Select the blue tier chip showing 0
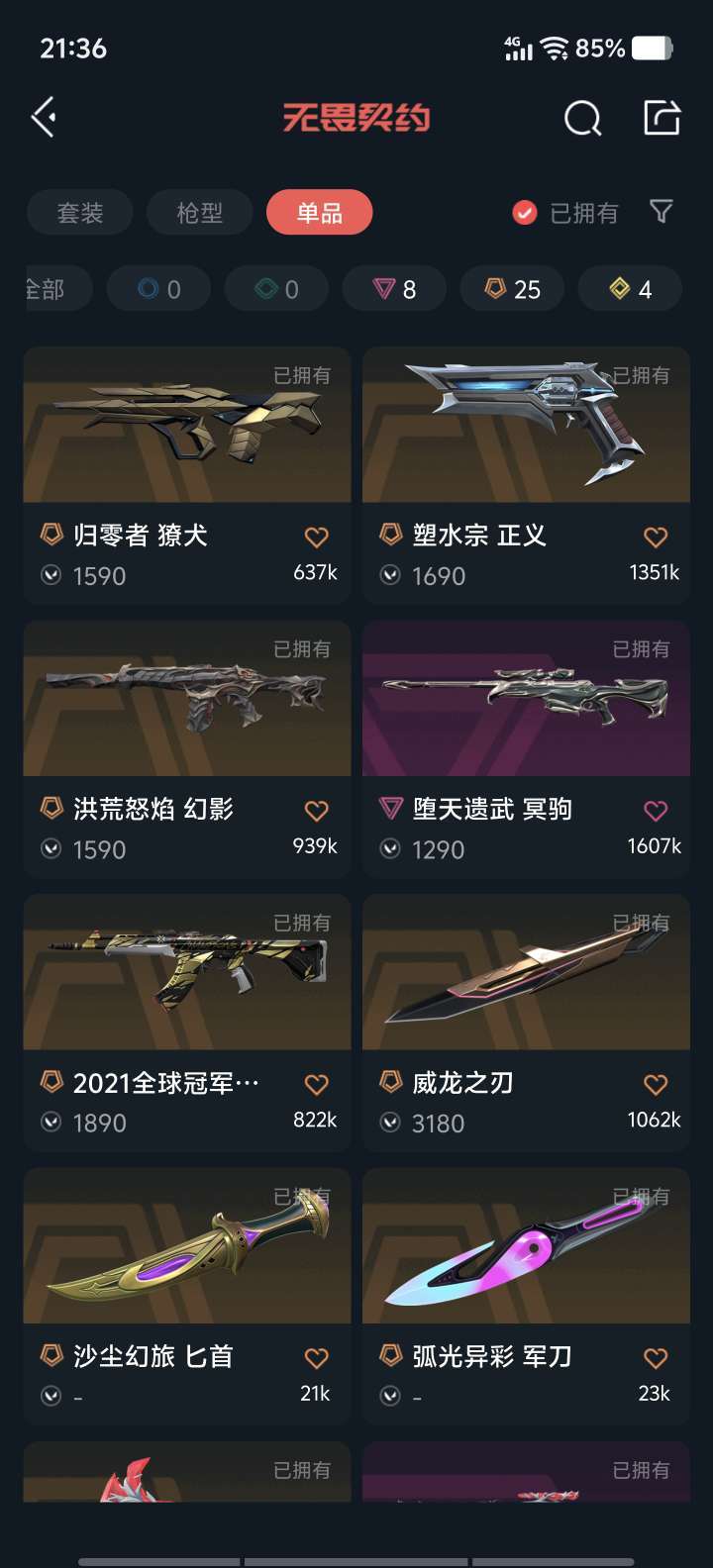This screenshot has width=713, height=1568. (x=158, y=289)
